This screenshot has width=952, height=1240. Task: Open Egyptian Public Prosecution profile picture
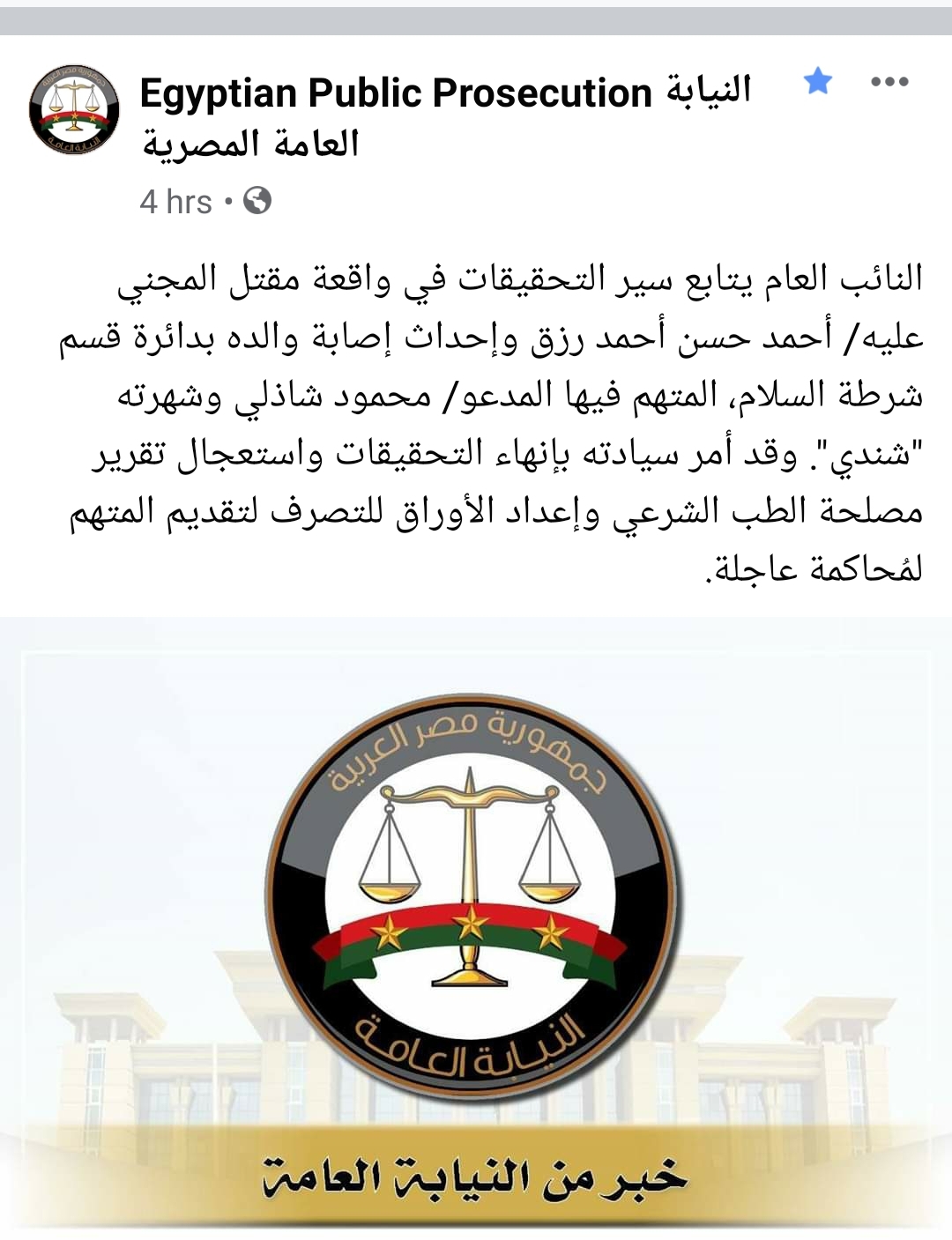[74, 110]
